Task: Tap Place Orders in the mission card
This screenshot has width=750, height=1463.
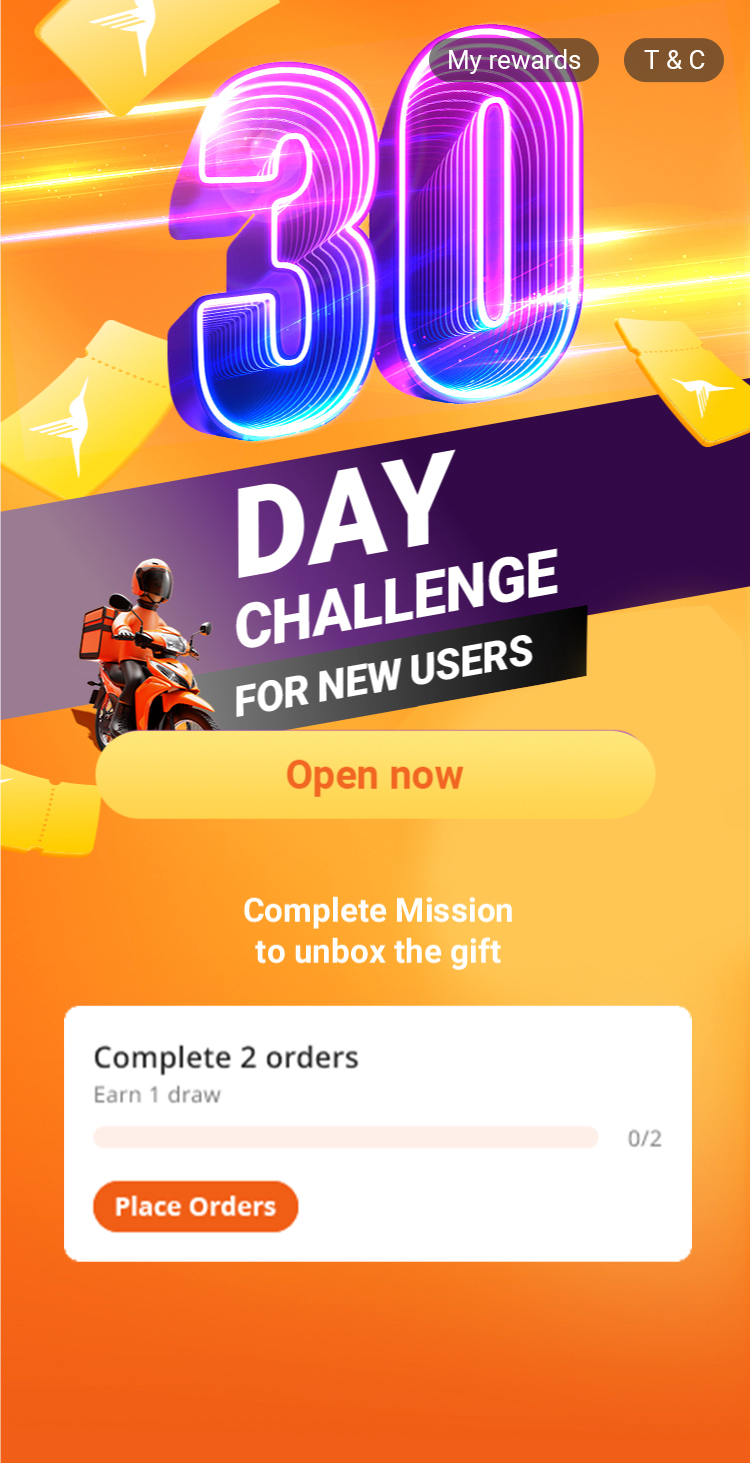Action: (196, 1206)
